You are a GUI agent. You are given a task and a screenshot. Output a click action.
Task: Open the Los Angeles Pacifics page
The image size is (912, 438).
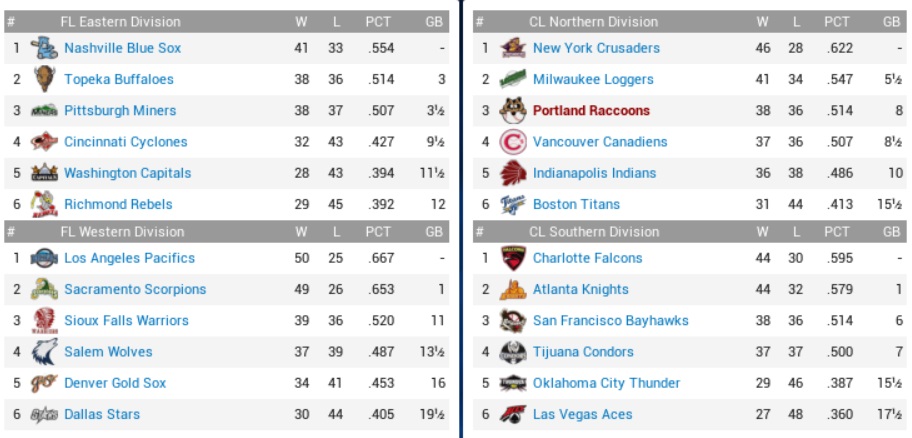(x=129, y=258)
